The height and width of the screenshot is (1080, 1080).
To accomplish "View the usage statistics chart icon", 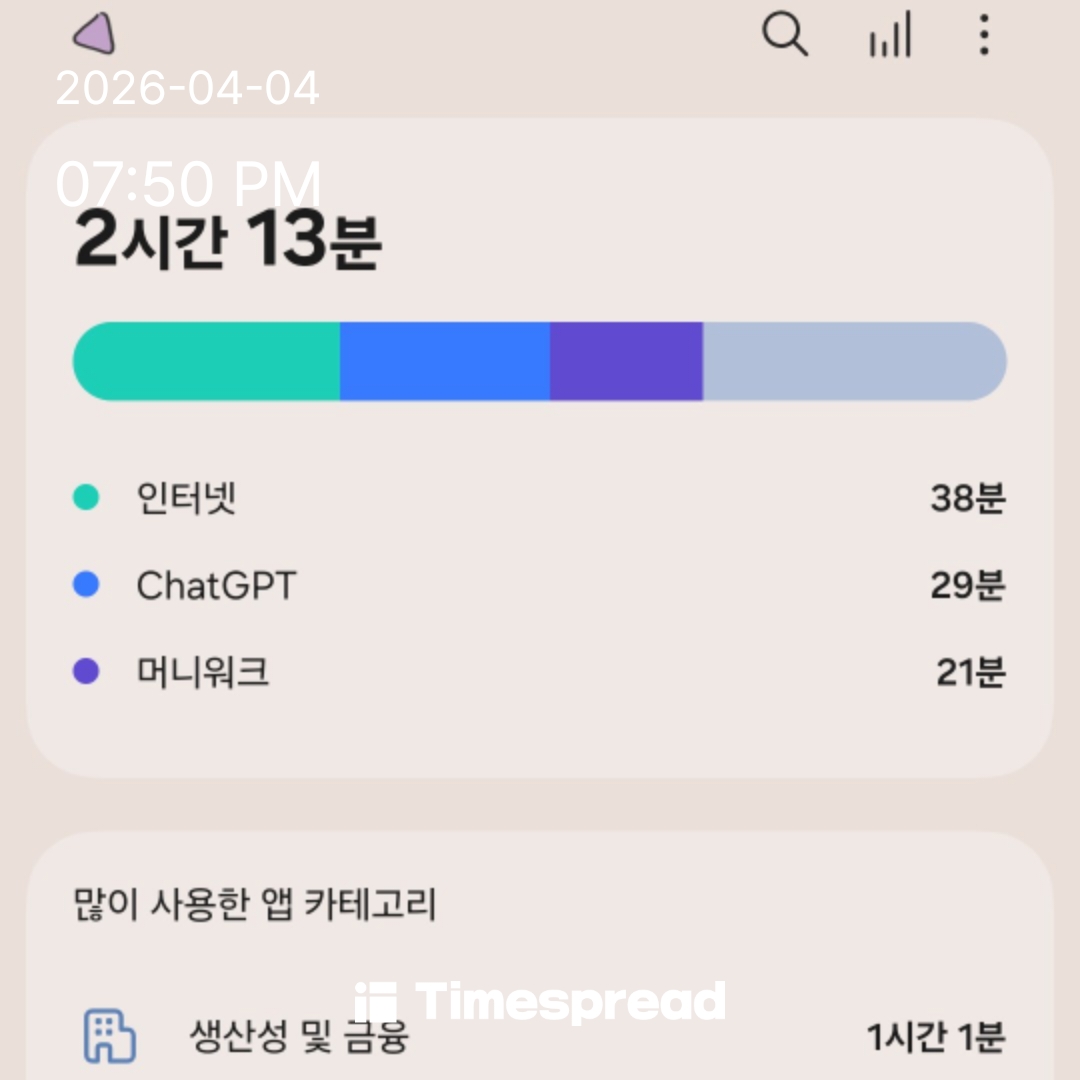I will 890,36.
